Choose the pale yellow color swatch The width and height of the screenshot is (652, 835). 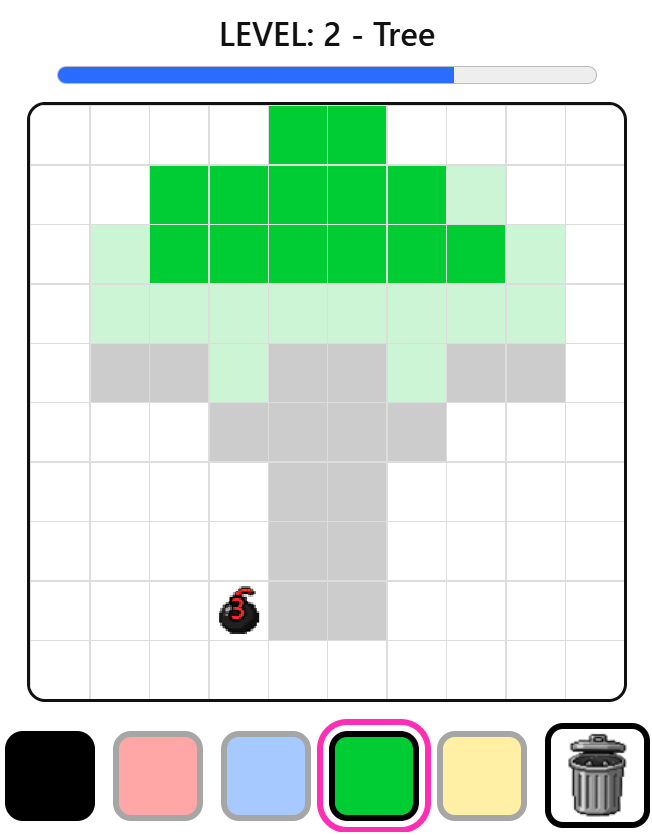(482, 776)
